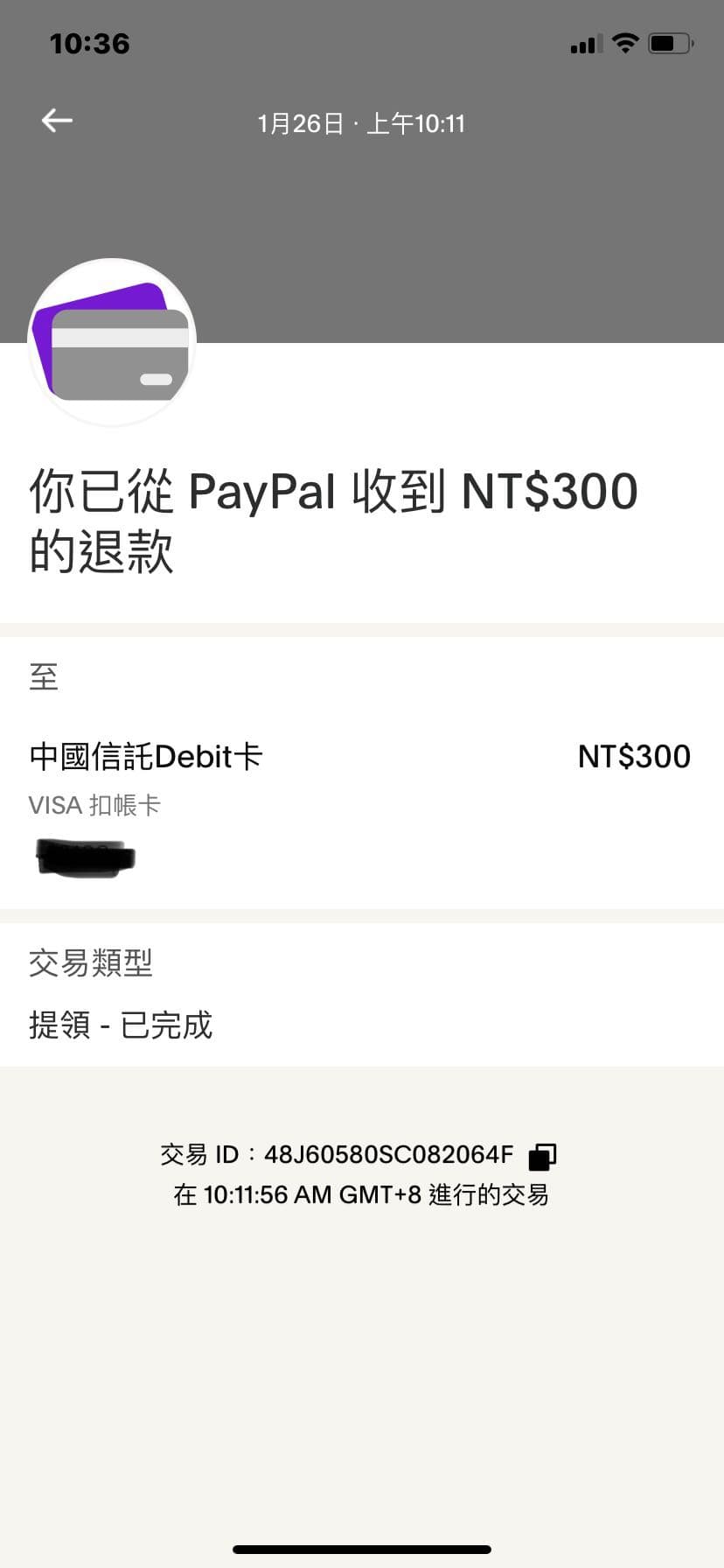724x1568 pixels.
Task: Select the 交易類型 section header
Action: pyautogui.click(x=90, y=962)
